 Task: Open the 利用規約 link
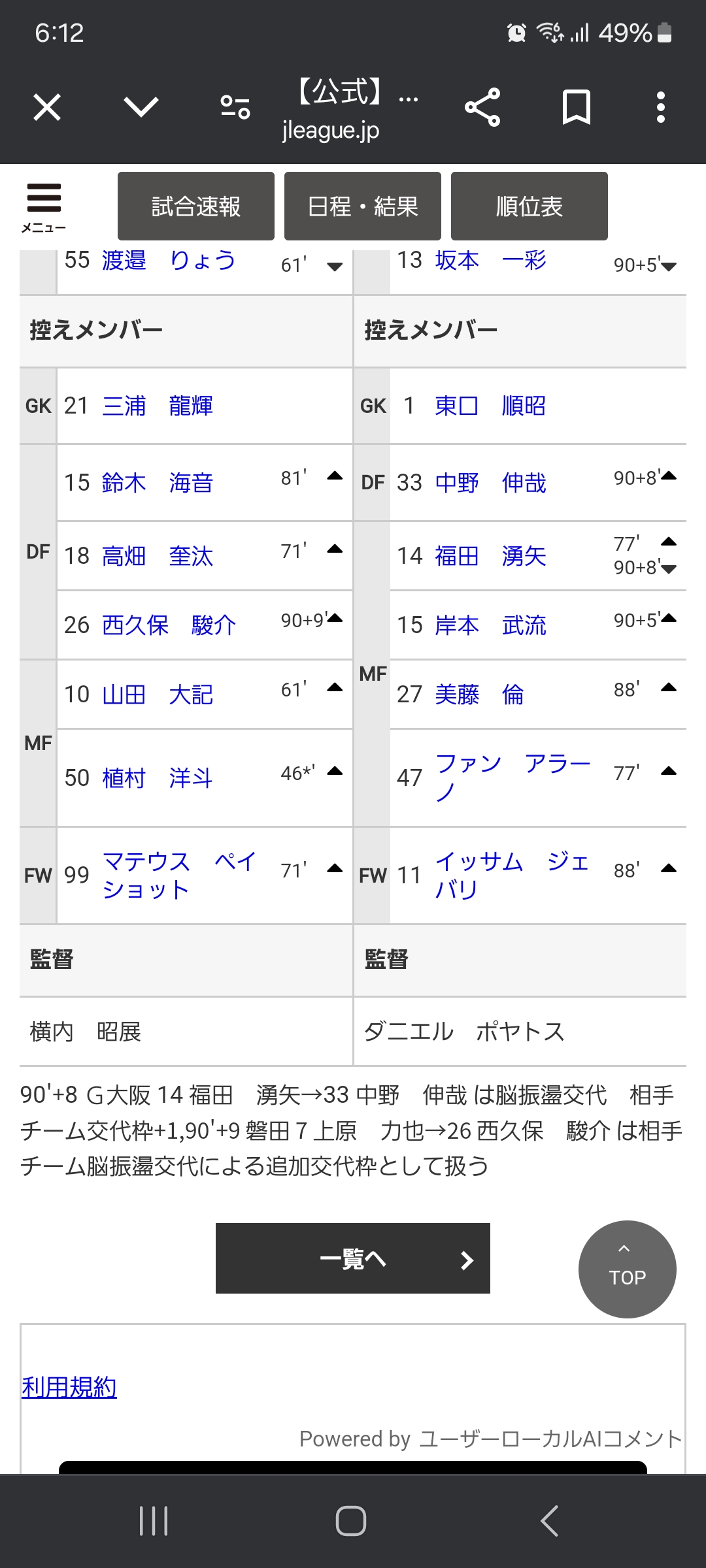pyautogui.click(x=69, y=1386)
